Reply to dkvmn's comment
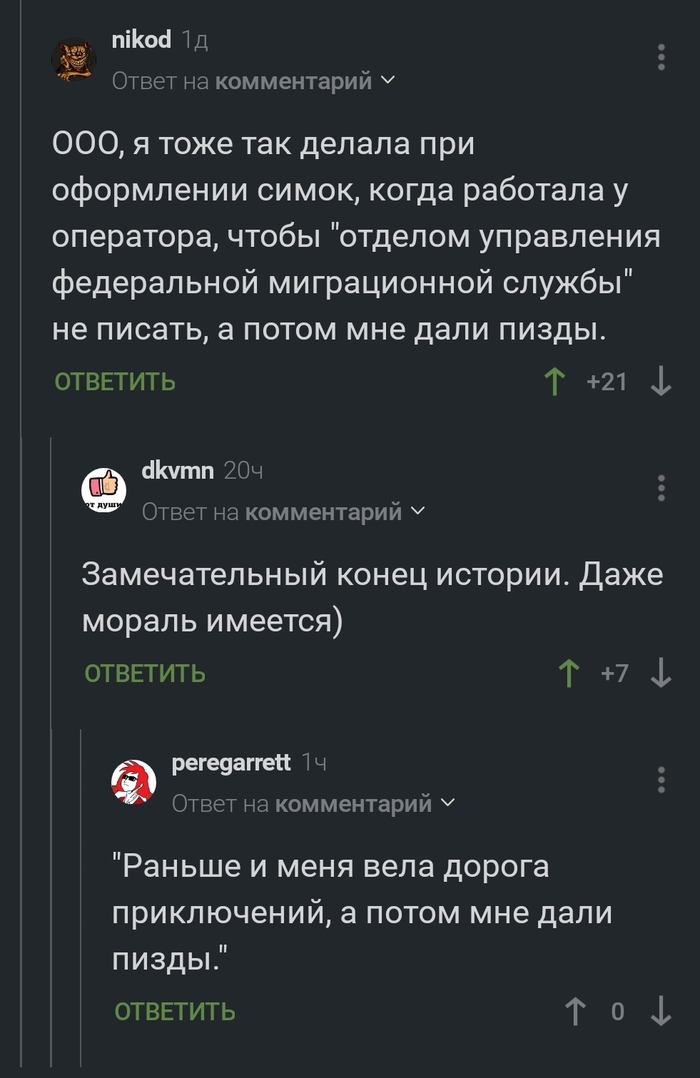 tap(145, 673)
